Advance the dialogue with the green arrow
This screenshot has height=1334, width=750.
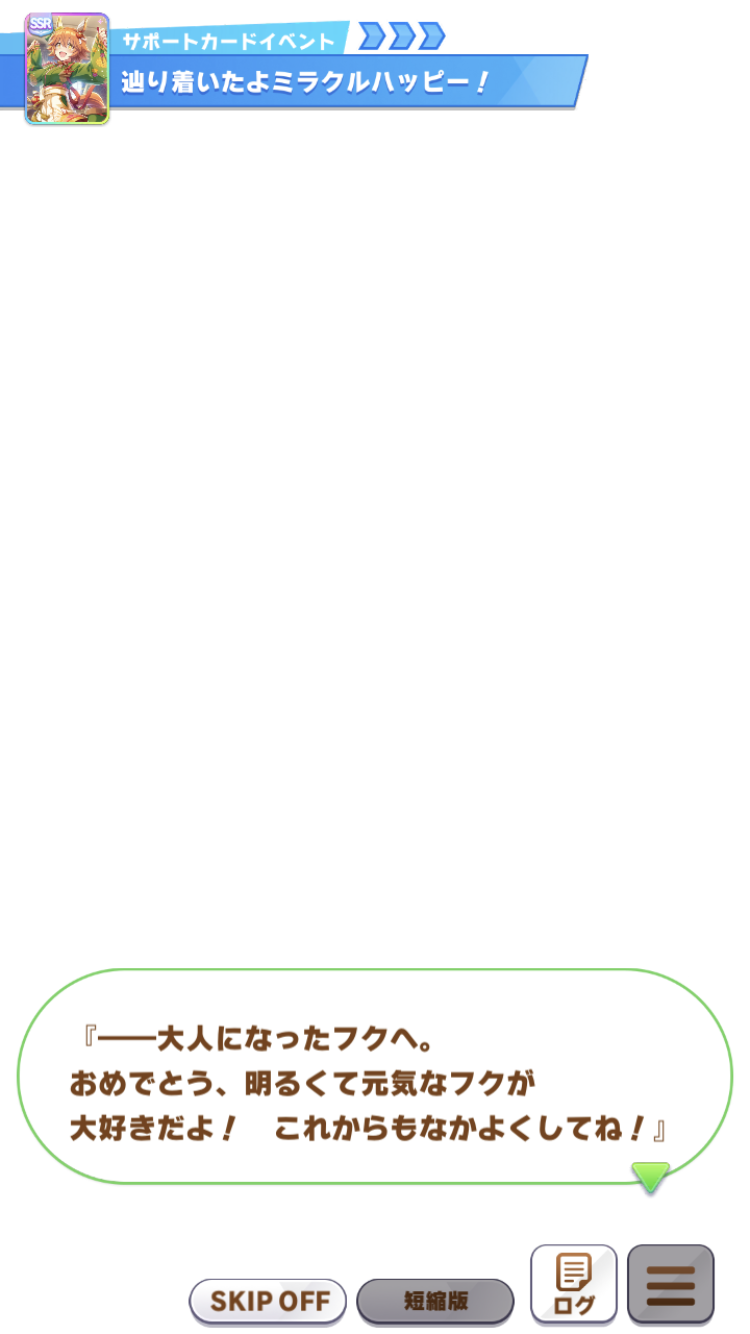click(x=650, y=1176)
